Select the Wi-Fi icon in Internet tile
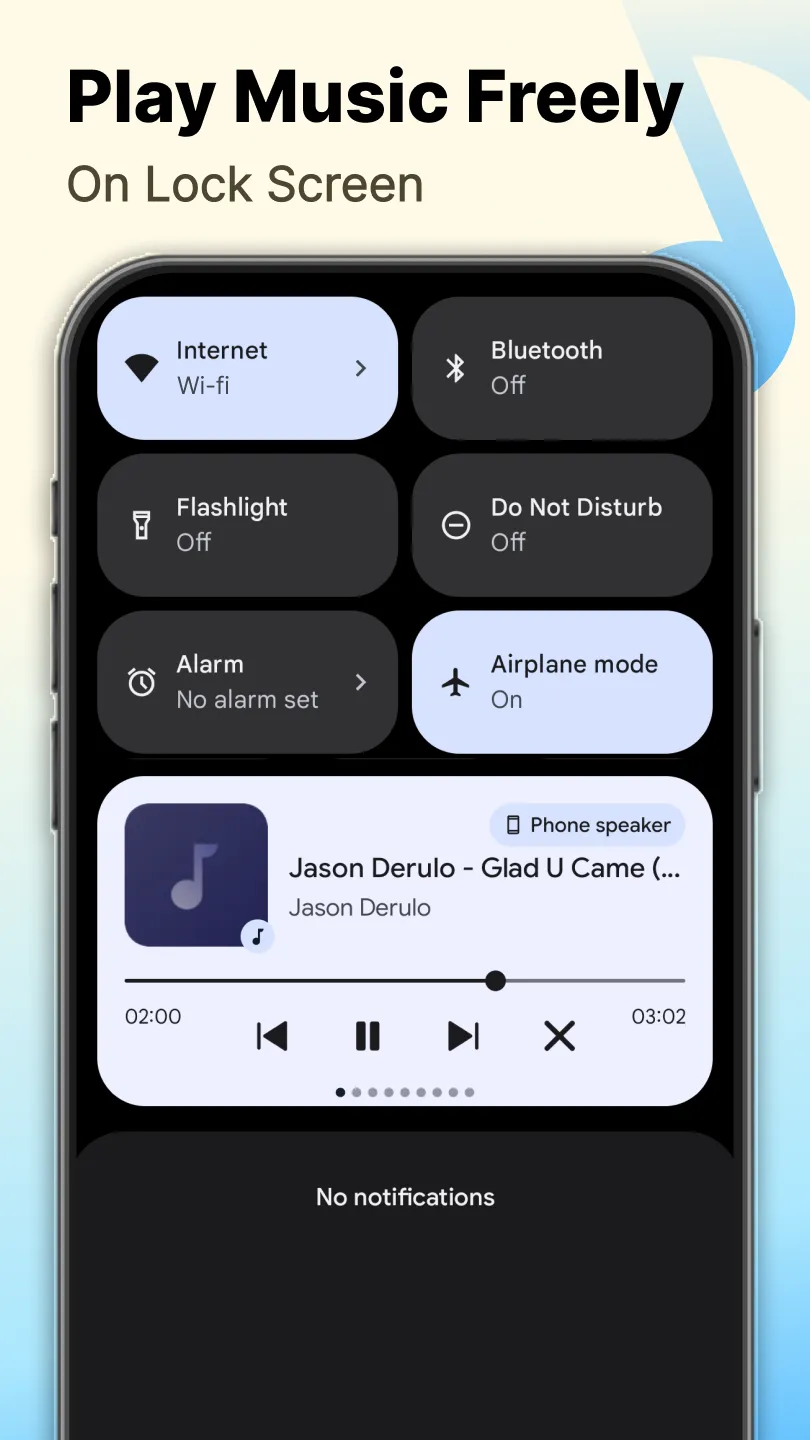The image size is (810, 1440). click(x=142, y=367)
